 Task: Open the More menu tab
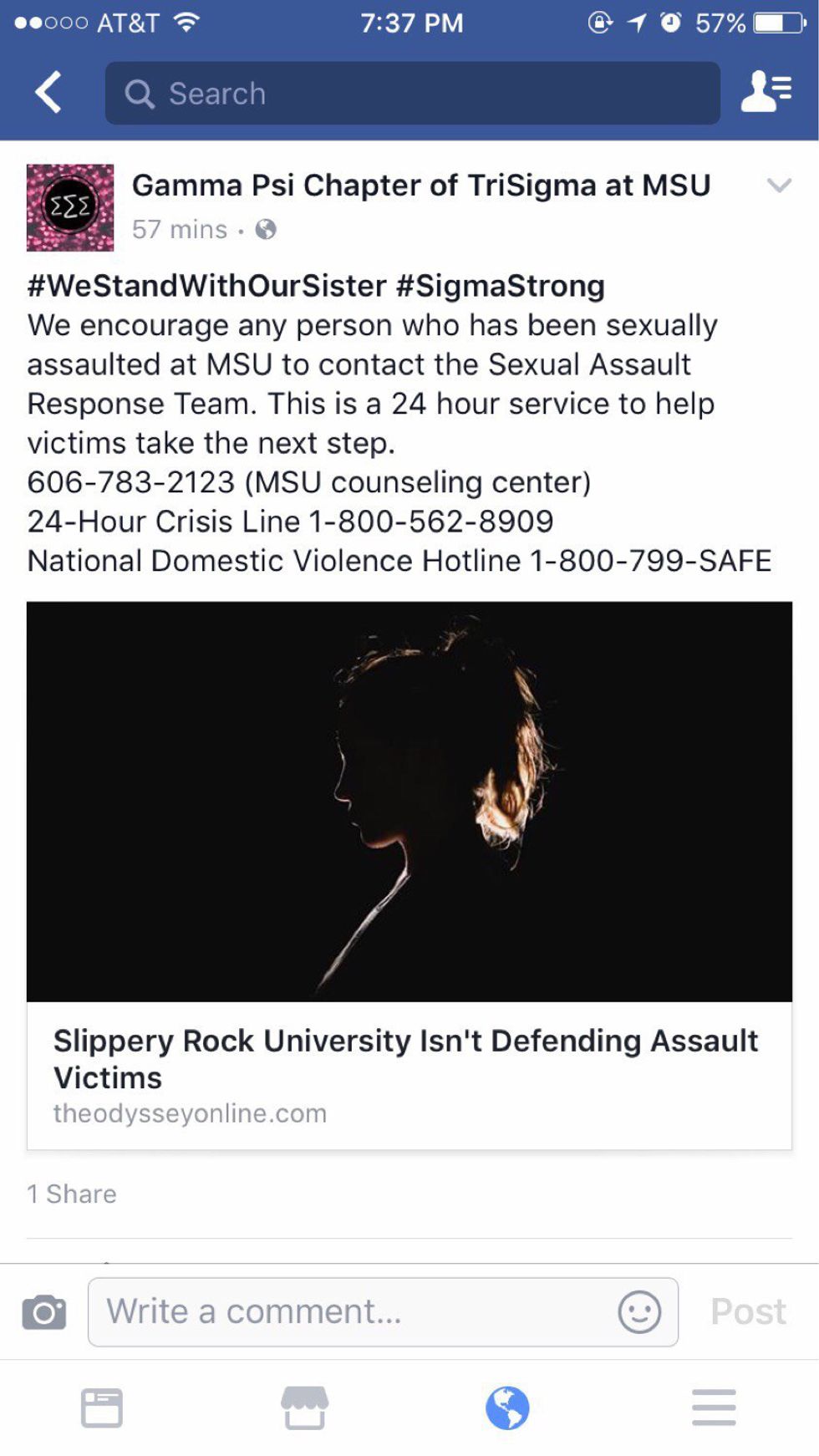[x=714, y=1408]
